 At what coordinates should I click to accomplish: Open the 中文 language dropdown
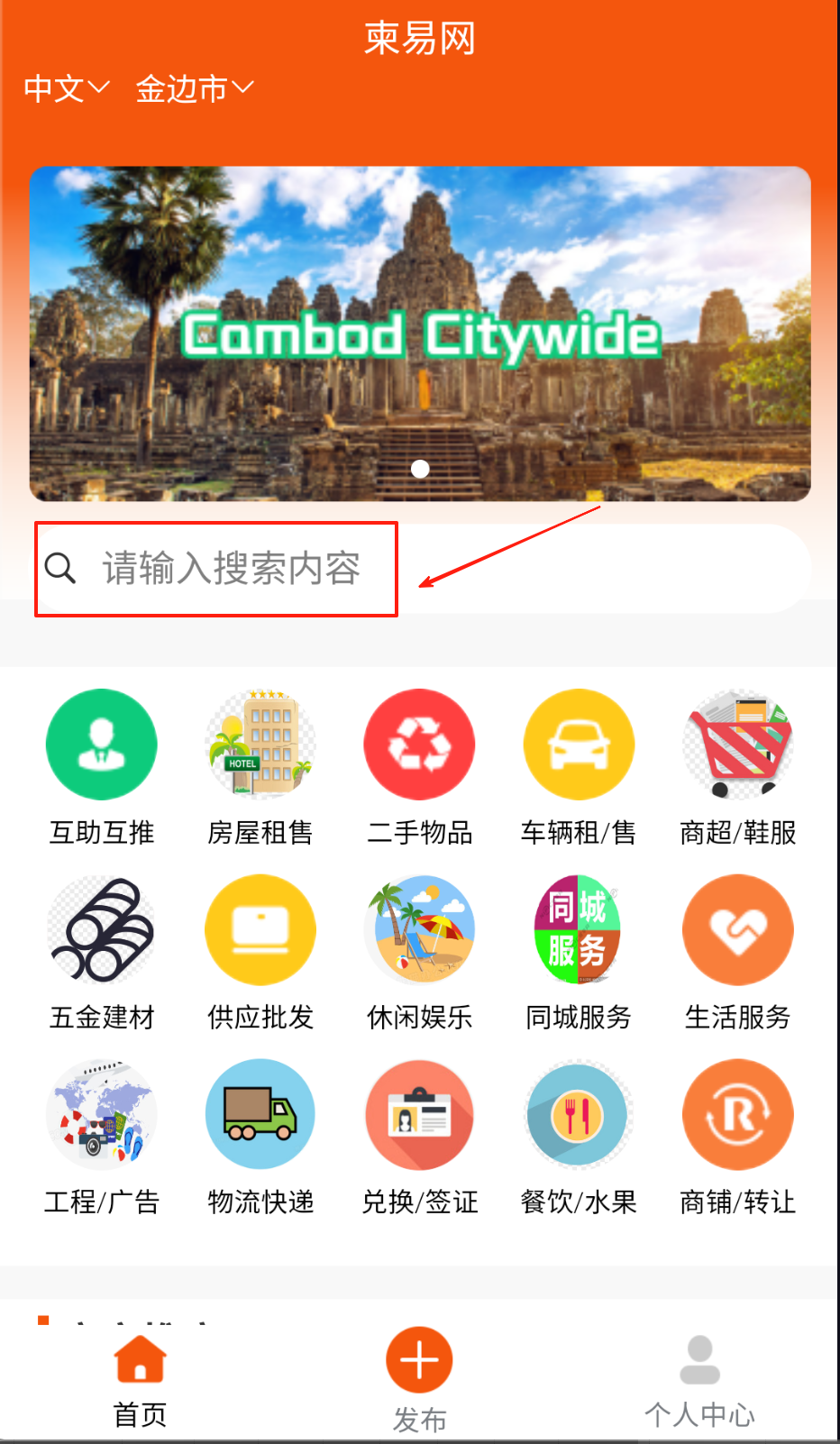[x=66, y=88]
